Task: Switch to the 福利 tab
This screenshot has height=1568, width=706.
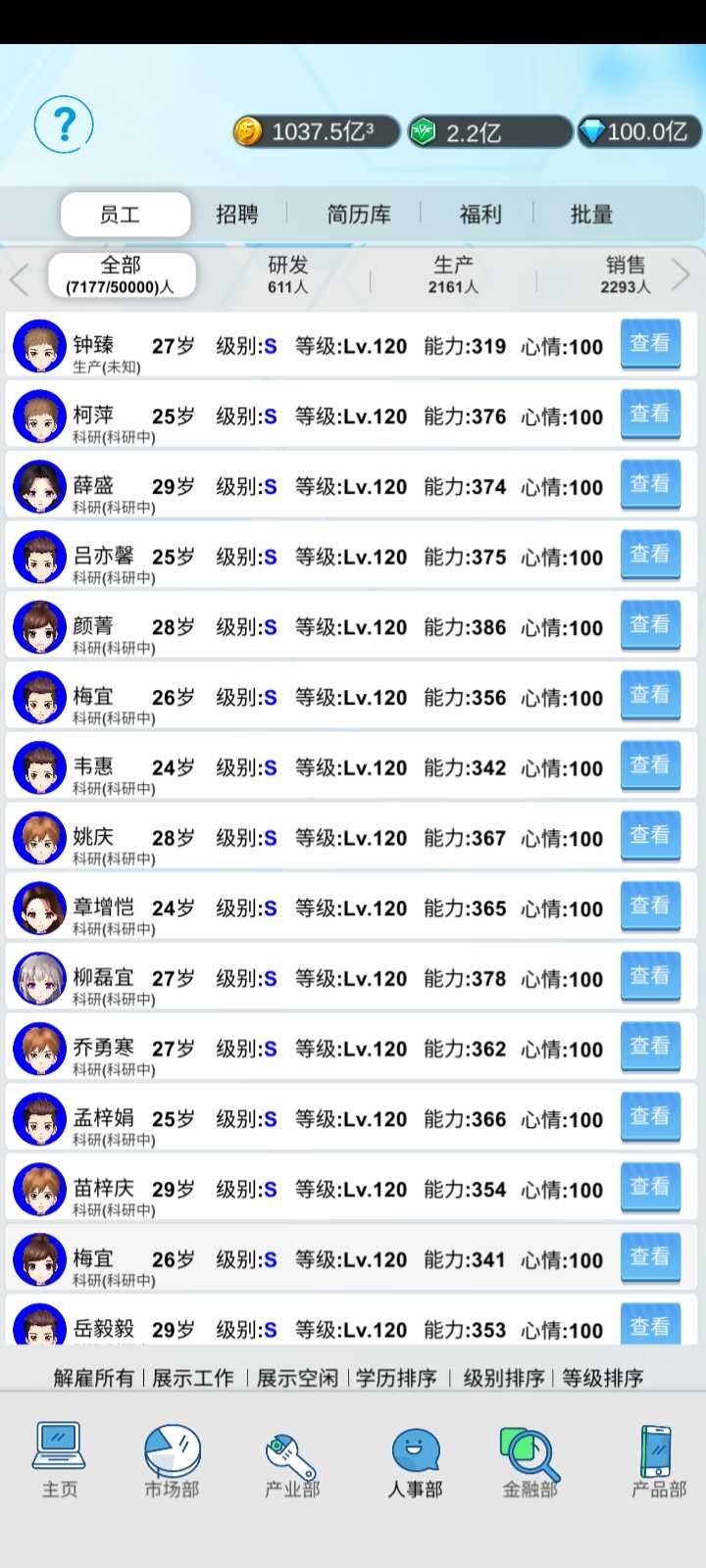Action: click(480, 214)
